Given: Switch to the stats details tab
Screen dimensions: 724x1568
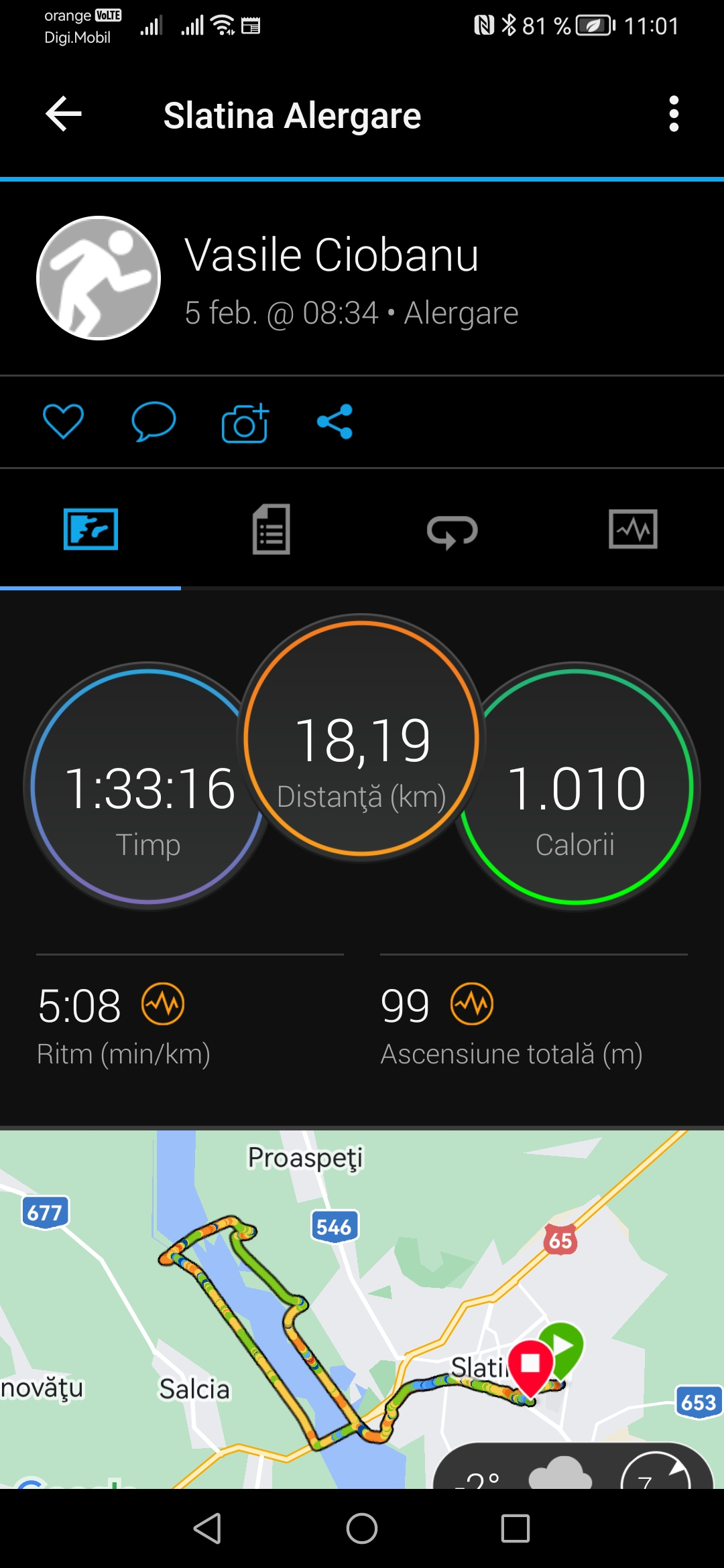Looking at the screenshot, I should (271, 529).
